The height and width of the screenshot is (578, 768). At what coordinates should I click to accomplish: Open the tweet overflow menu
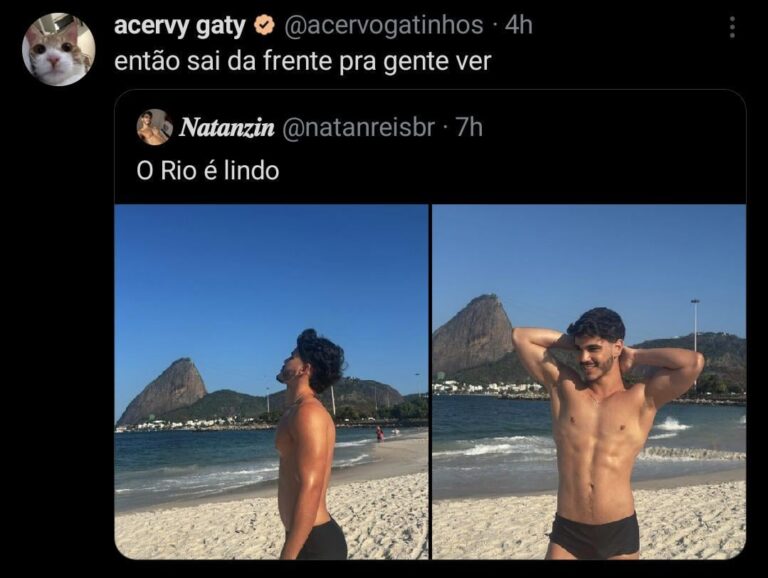[732, 27]
